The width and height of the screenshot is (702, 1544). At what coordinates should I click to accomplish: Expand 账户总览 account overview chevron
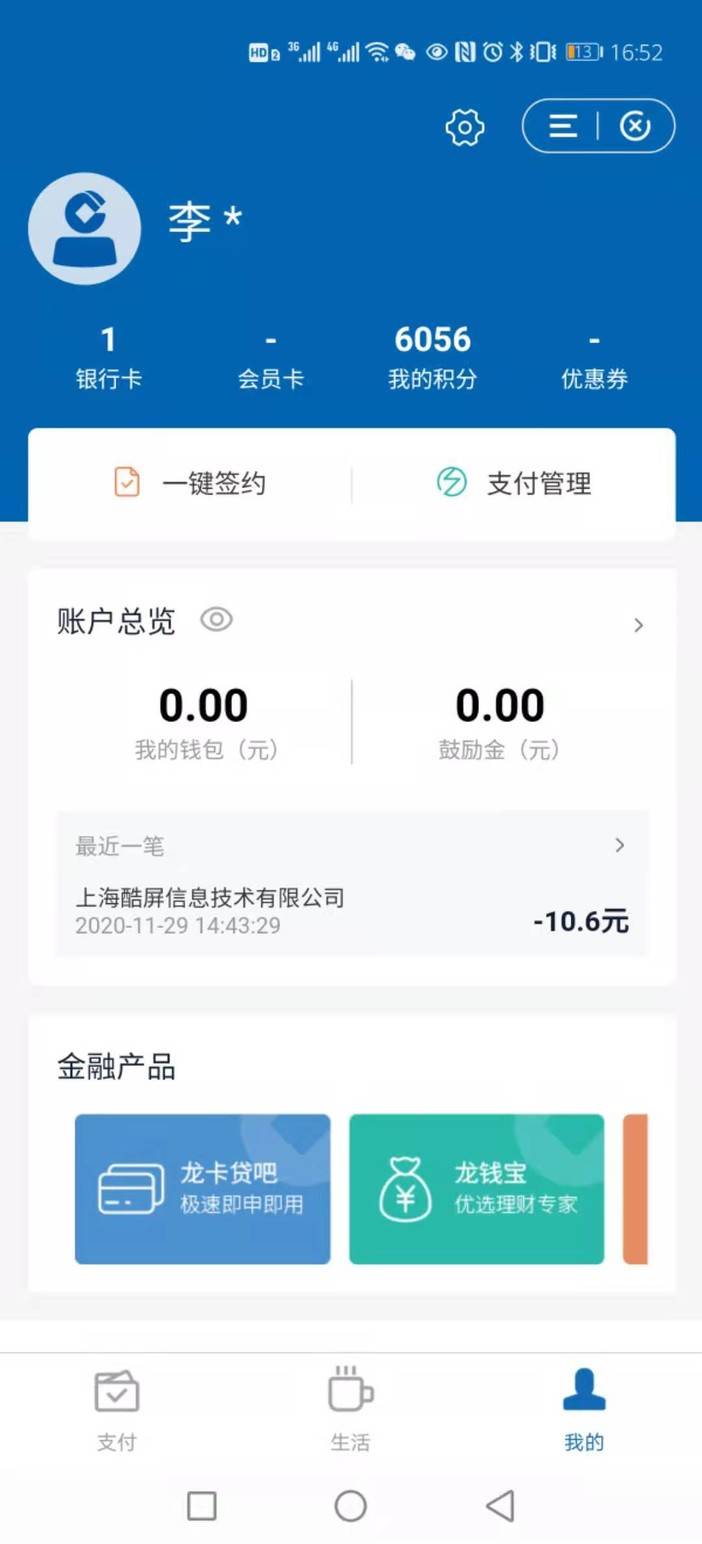(x=639, y=626)
